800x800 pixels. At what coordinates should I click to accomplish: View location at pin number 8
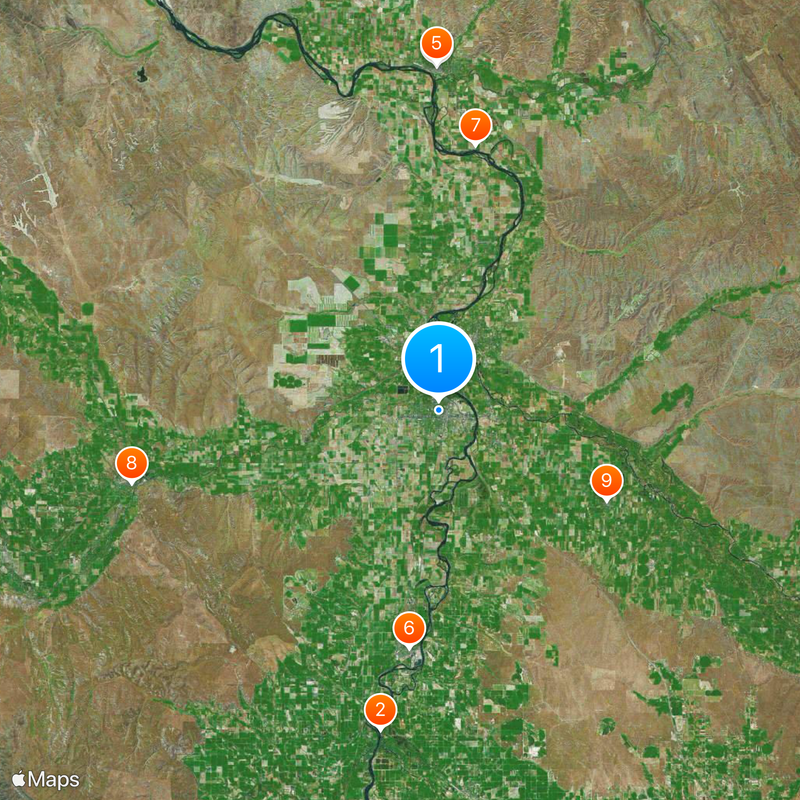[x=131, y=464]
